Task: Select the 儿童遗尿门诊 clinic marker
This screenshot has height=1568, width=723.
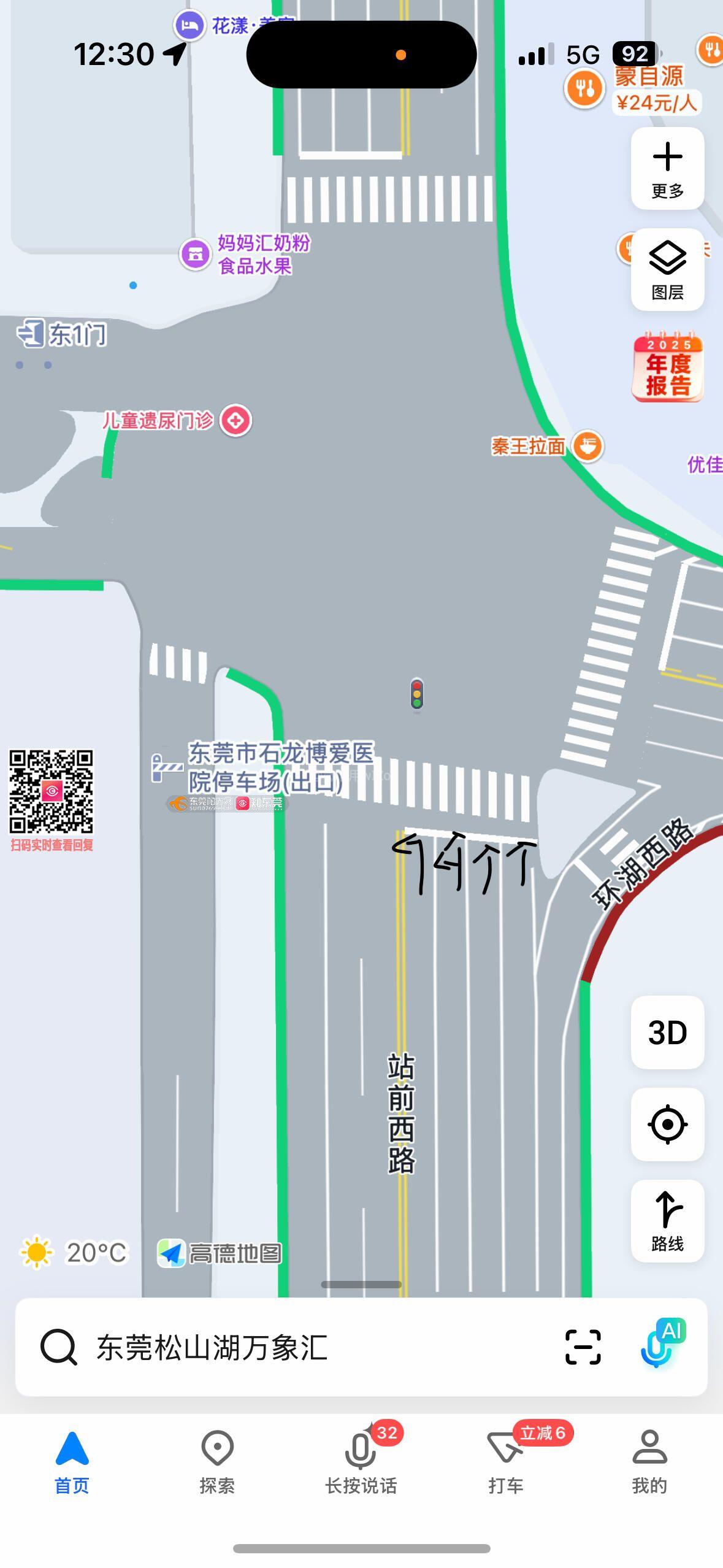Action: click(235, 421)
